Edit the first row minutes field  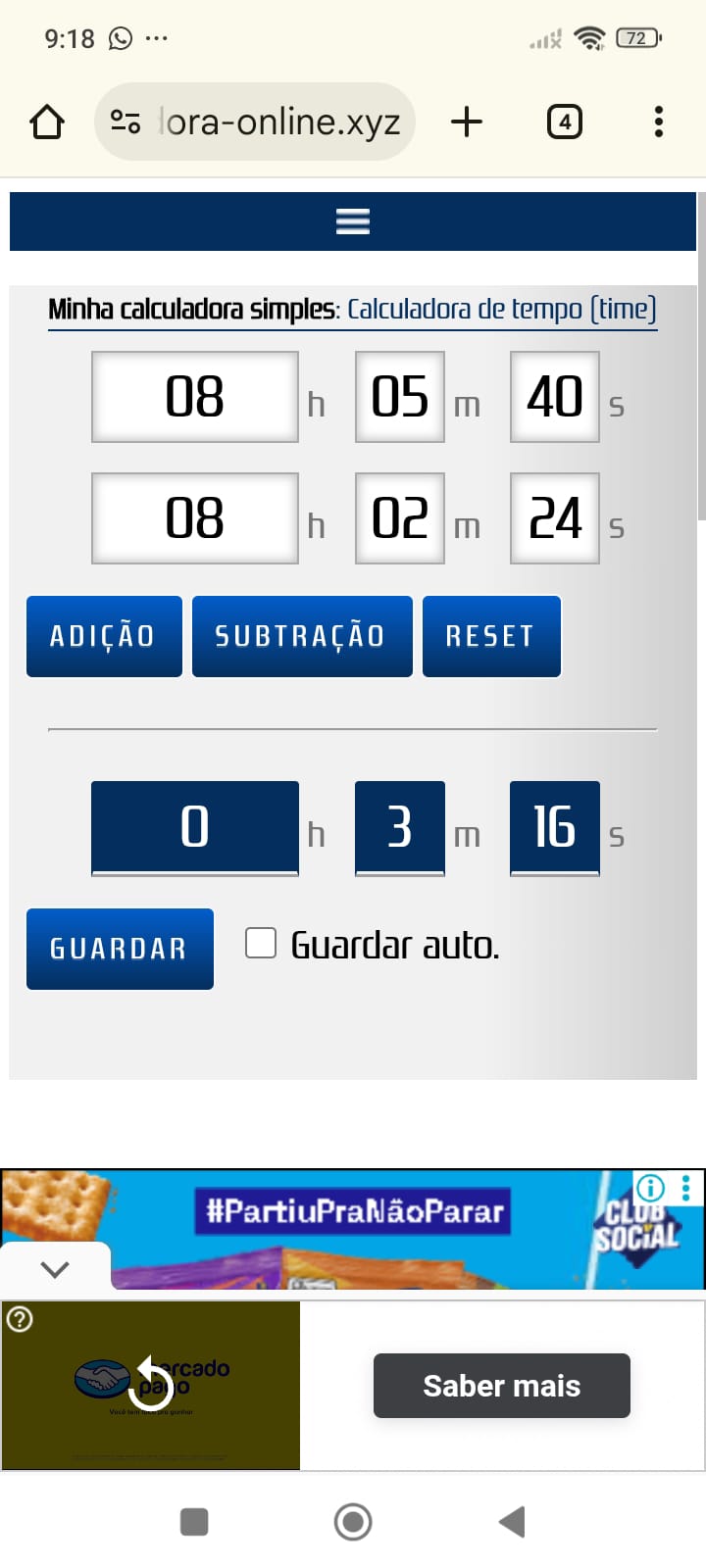399,397
